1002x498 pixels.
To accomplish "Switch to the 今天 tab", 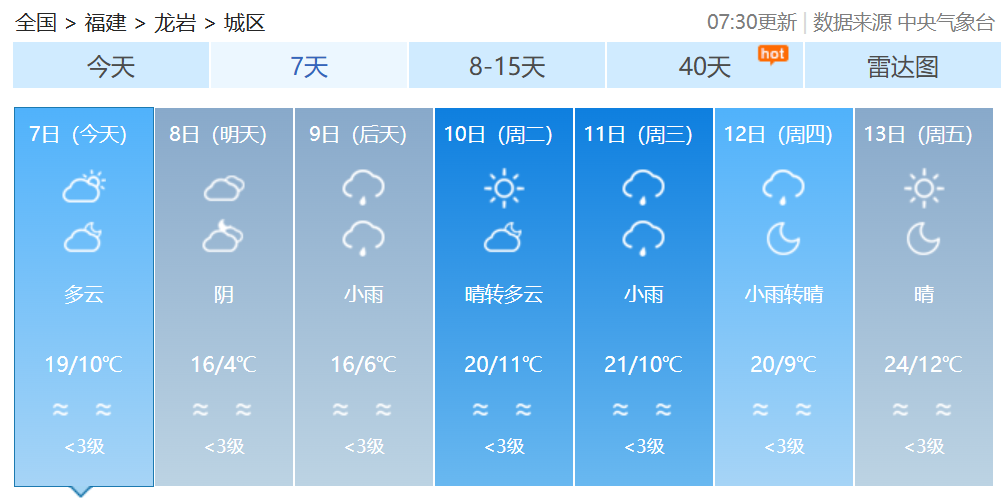I will pos(111,67).
